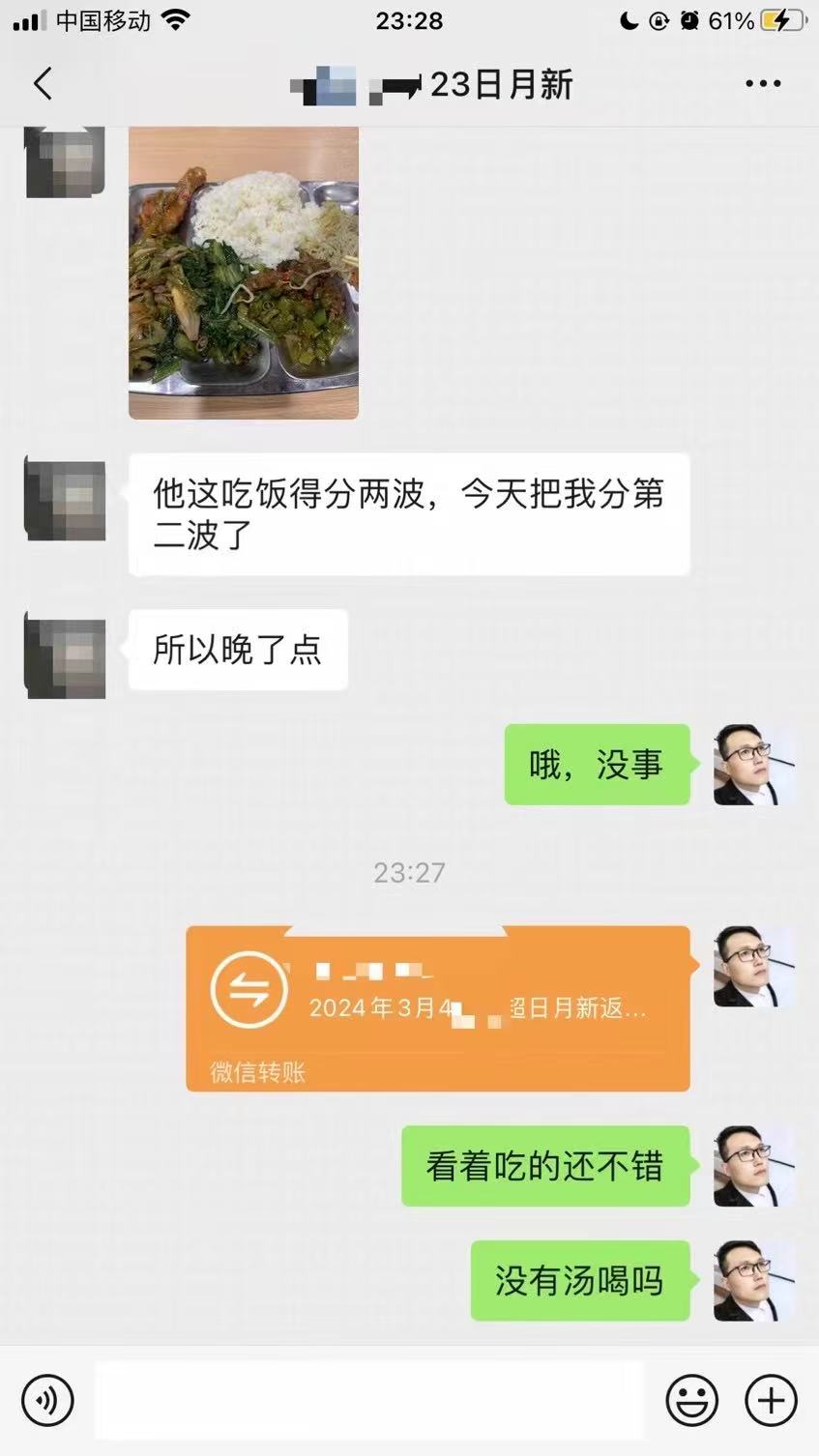Screen dimensions: 819x1456
Task: Tap my avatar beside 没有汤喝吗
Action: coord(753,1280)
